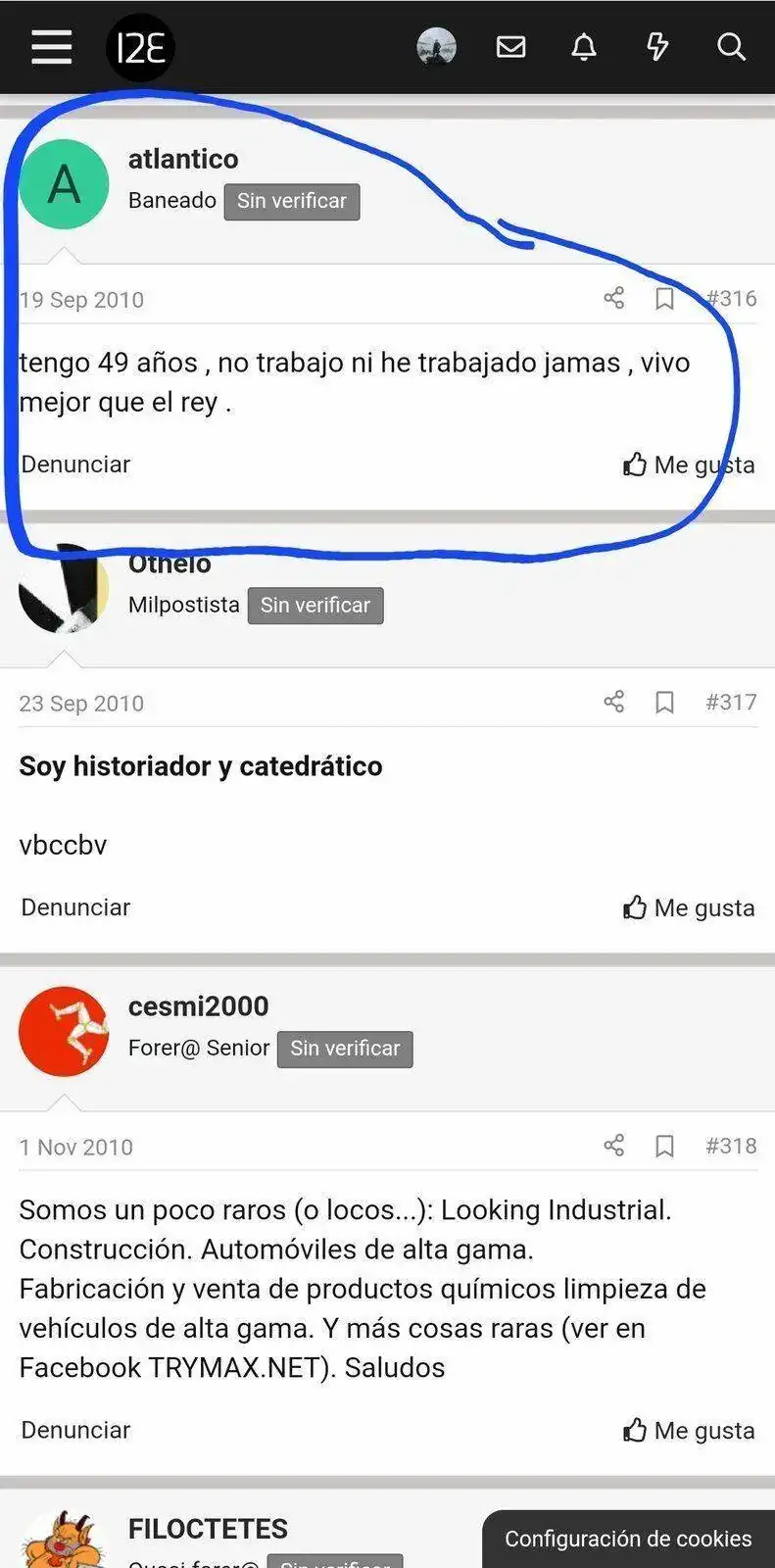This screenshot has width=775, height=1568.
Task: Bookmark post #317
Action: (x=664, y=702)
